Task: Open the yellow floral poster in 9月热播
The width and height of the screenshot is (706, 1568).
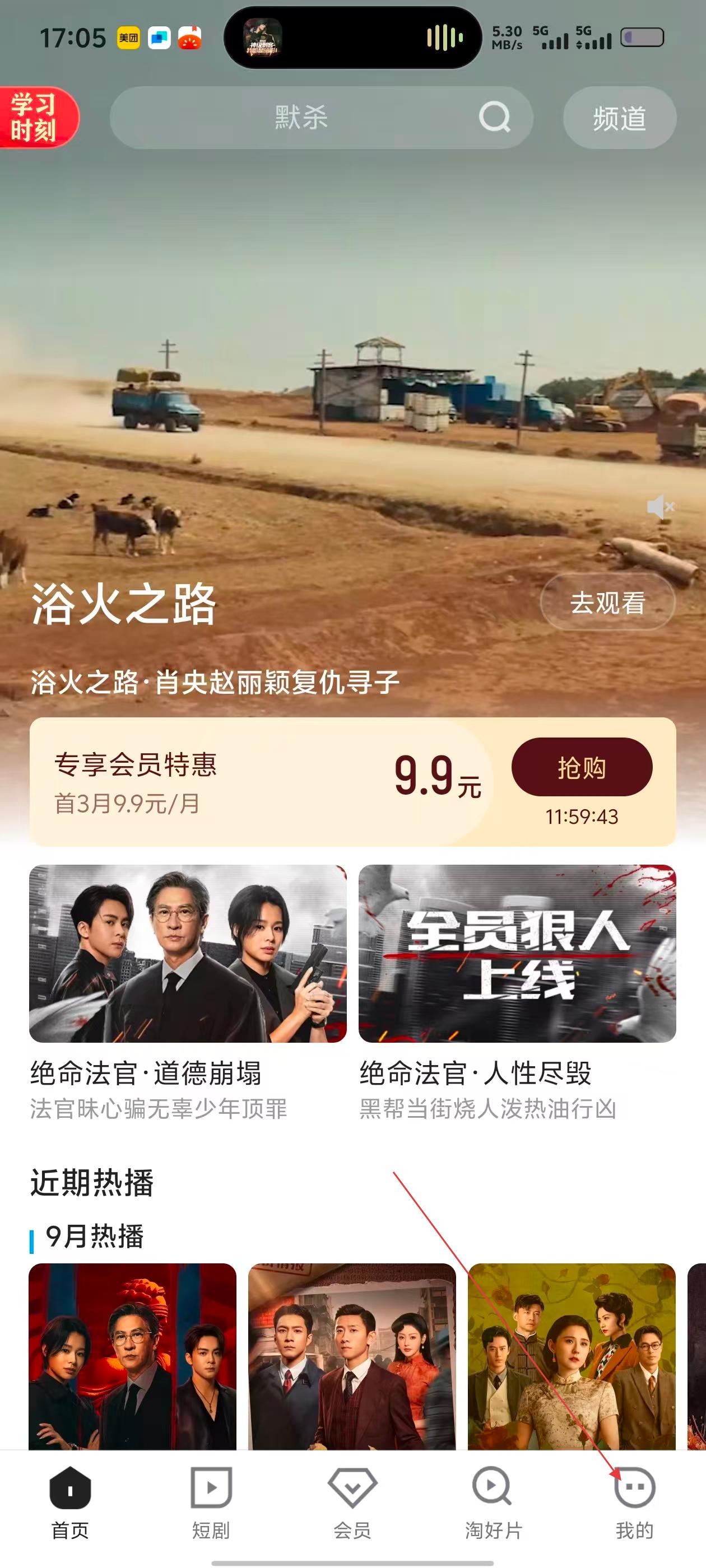Action: point(572,1356)
